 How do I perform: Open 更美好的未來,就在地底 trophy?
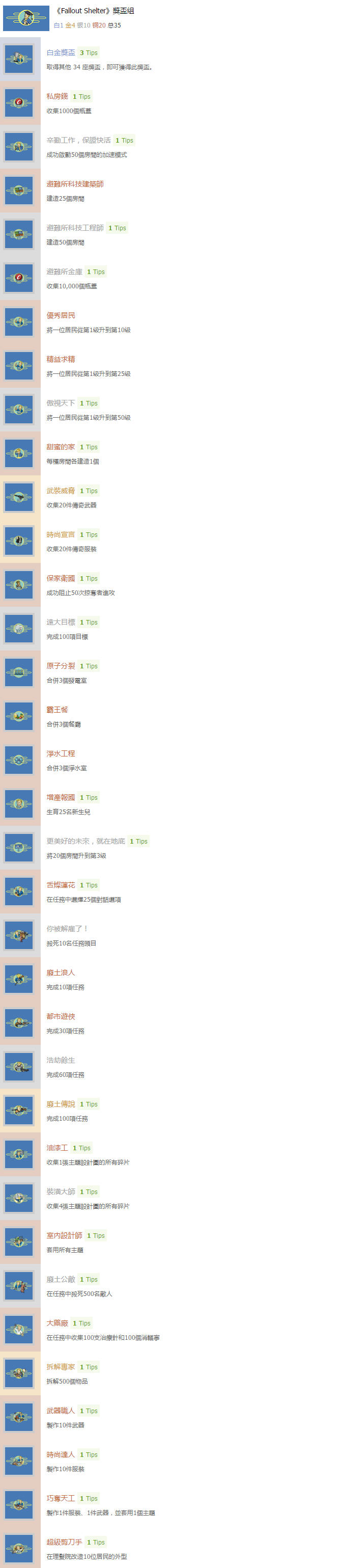tap(86, 842)
